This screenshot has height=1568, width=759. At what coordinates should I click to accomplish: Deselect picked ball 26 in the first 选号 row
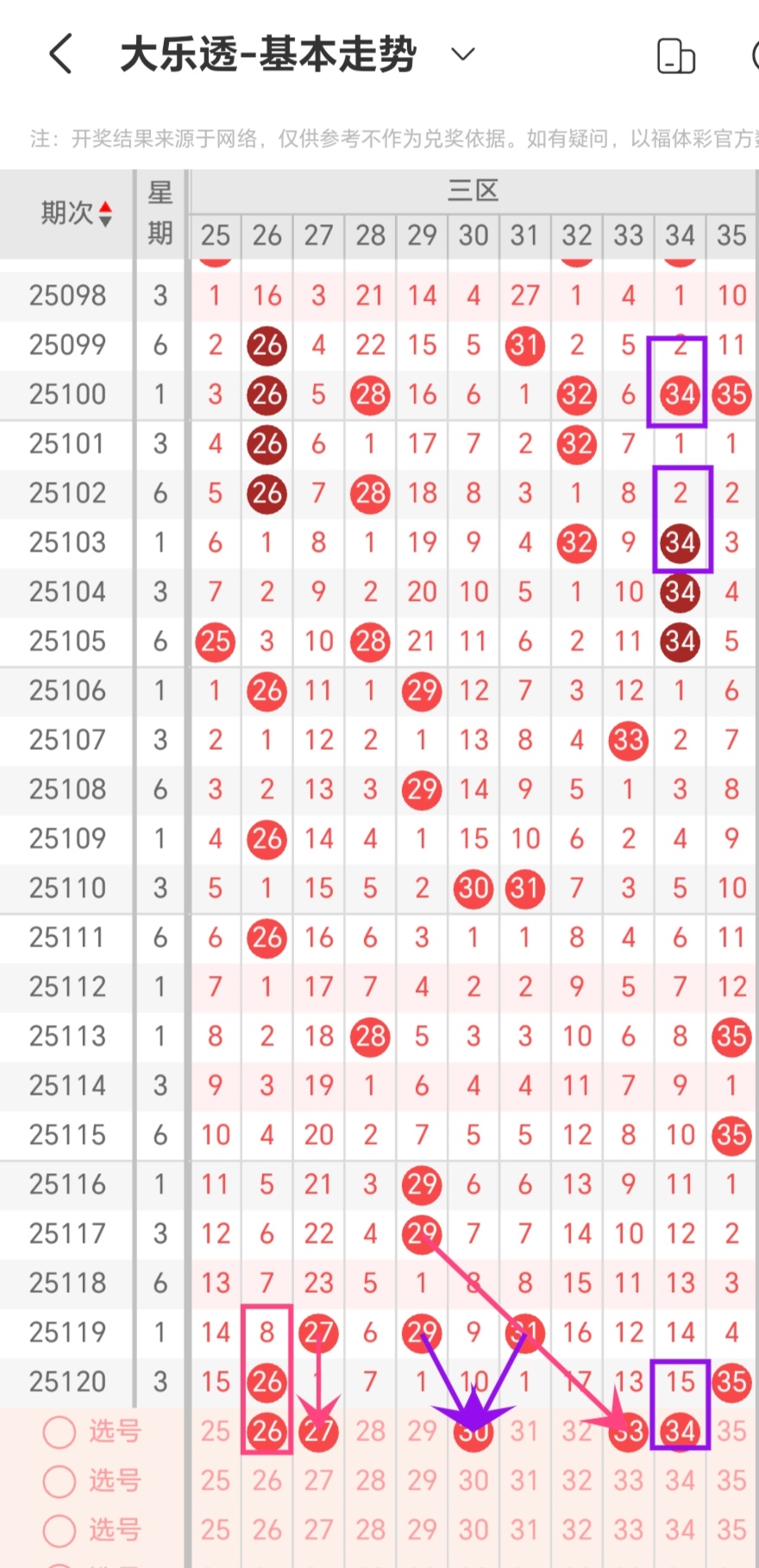click(x=267, y=1432)
